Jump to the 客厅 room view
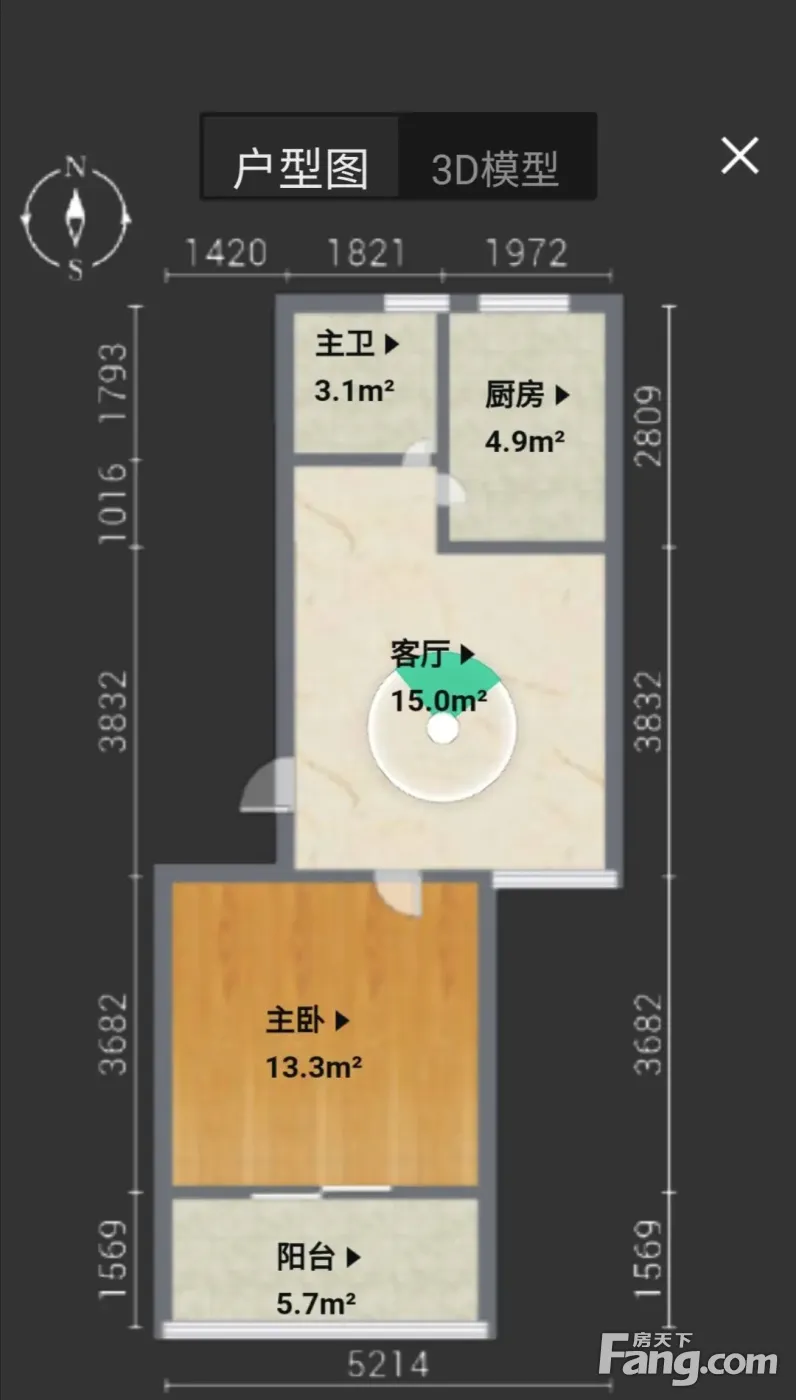The height and width of the screenshot is (1400, 796). 432,655
